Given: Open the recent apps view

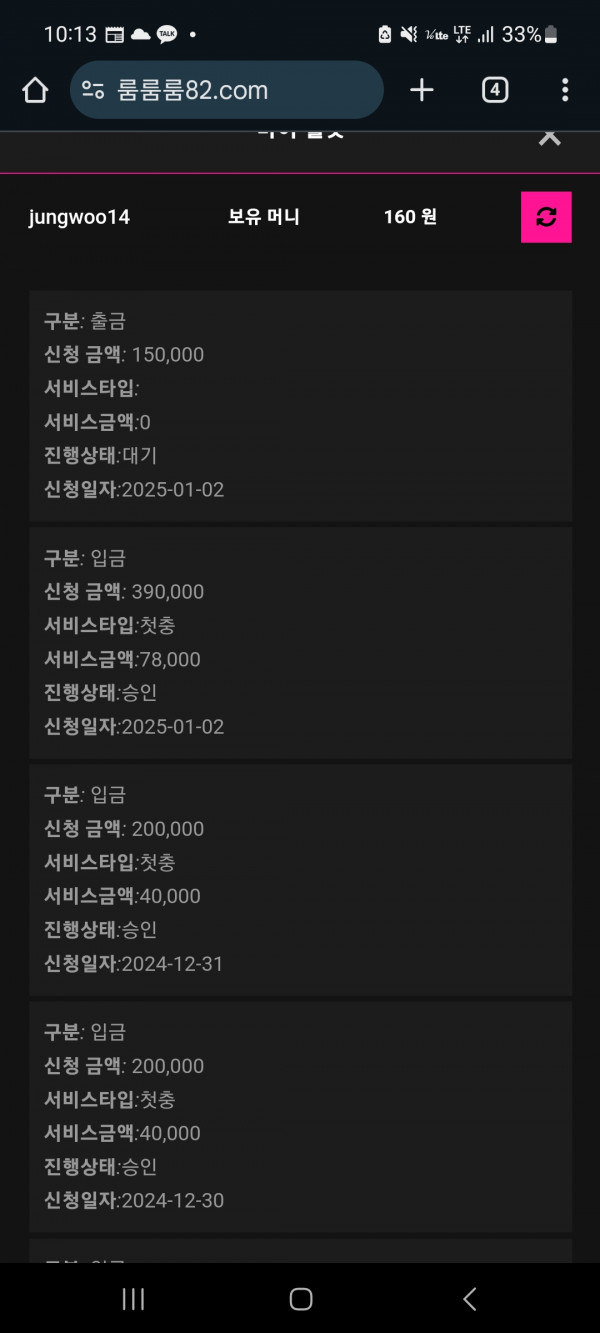Looking at the screenshot, I should tap(133, 1299).
